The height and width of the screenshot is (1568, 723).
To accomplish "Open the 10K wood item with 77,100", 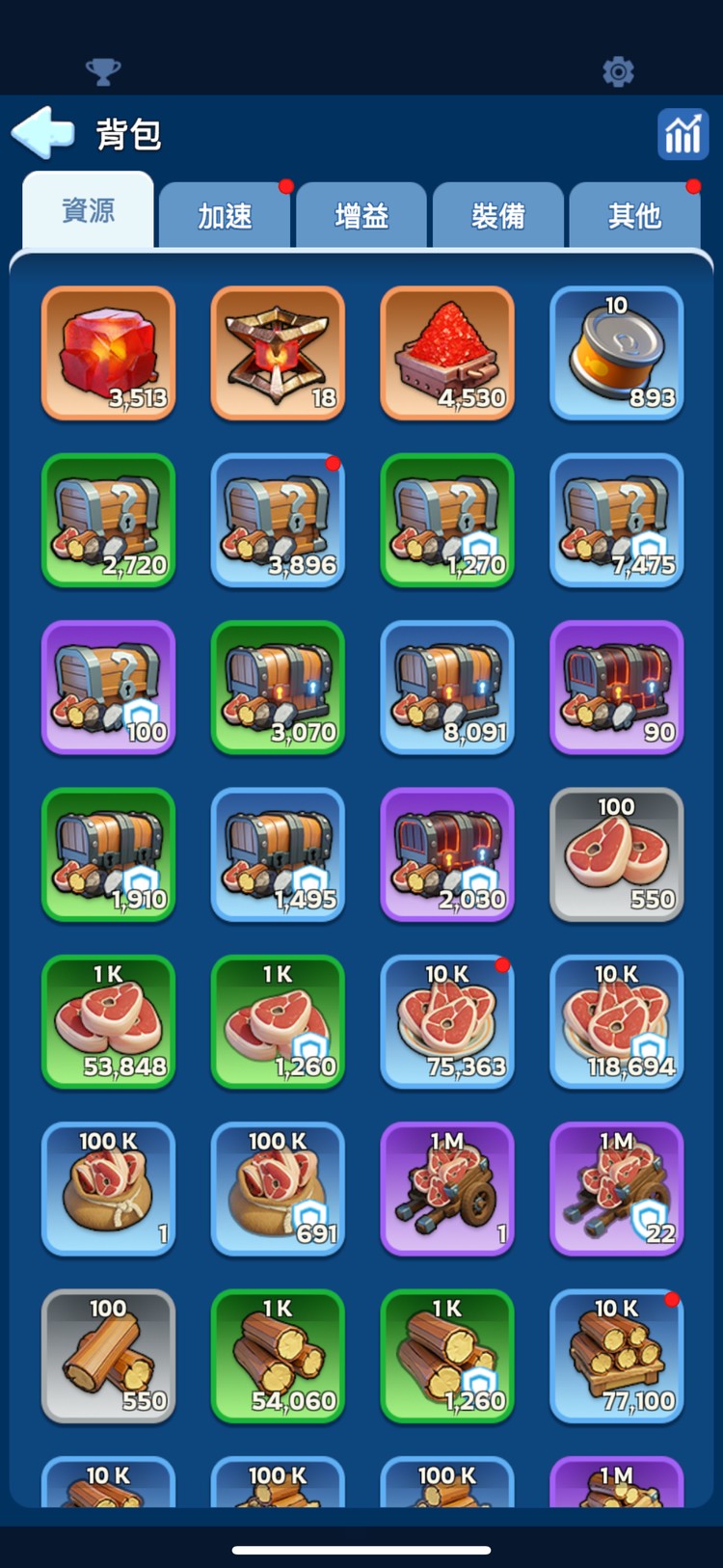I will pos(617,1356).
